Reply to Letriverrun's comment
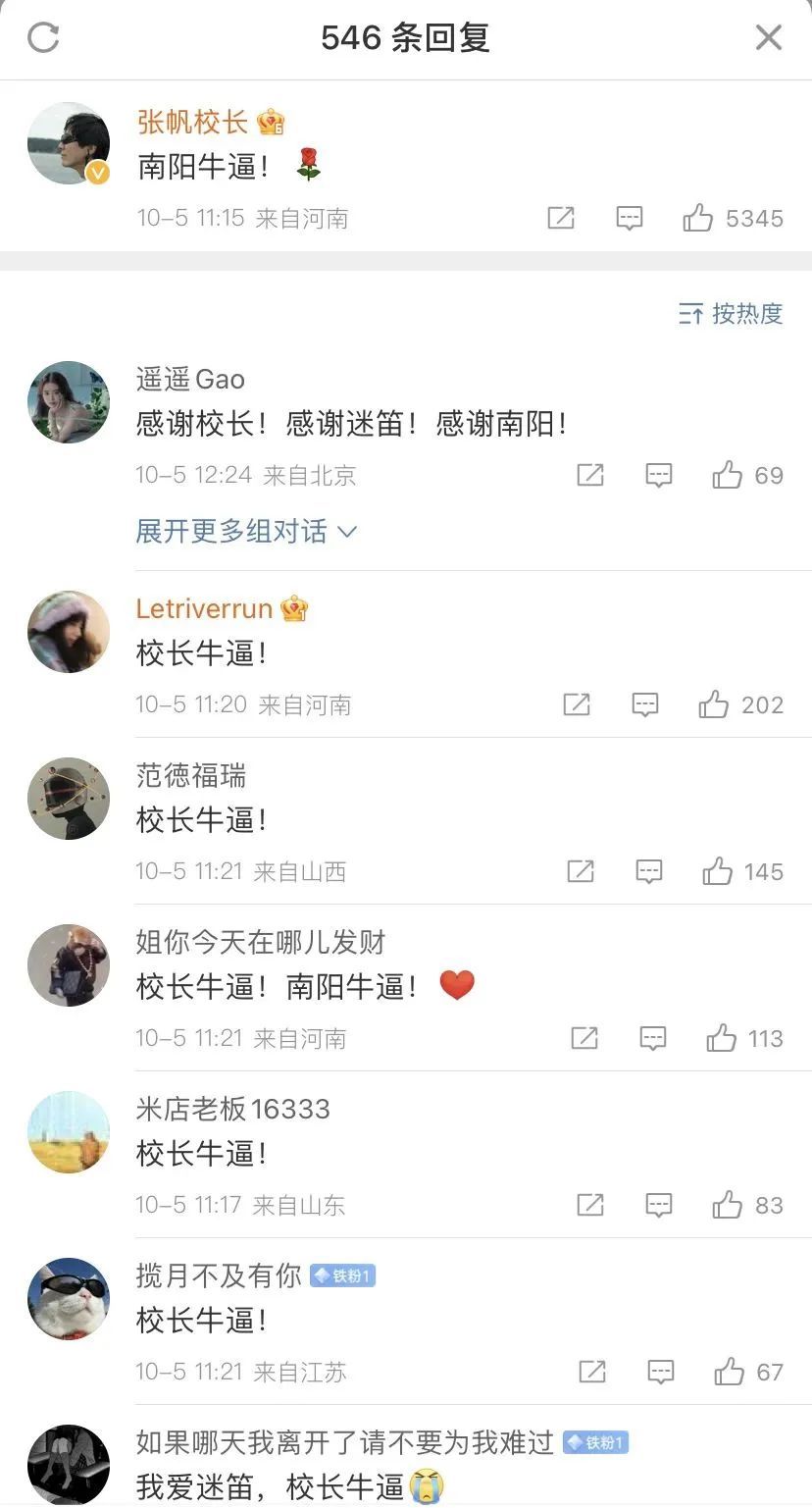812x1508 pixels. pos(645,704)
